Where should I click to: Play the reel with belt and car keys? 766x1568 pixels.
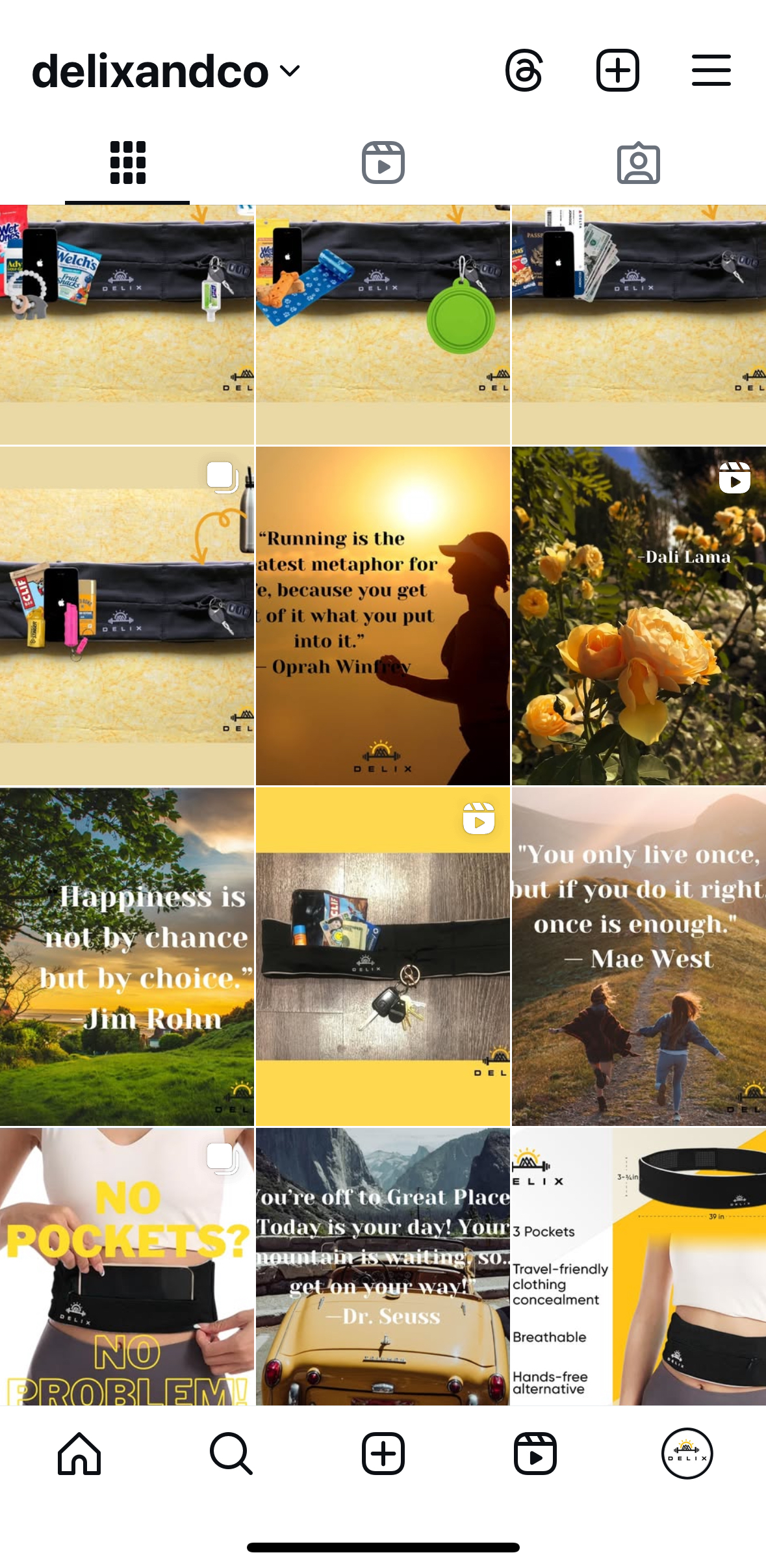pyautogui.click(x=383, y=956)
